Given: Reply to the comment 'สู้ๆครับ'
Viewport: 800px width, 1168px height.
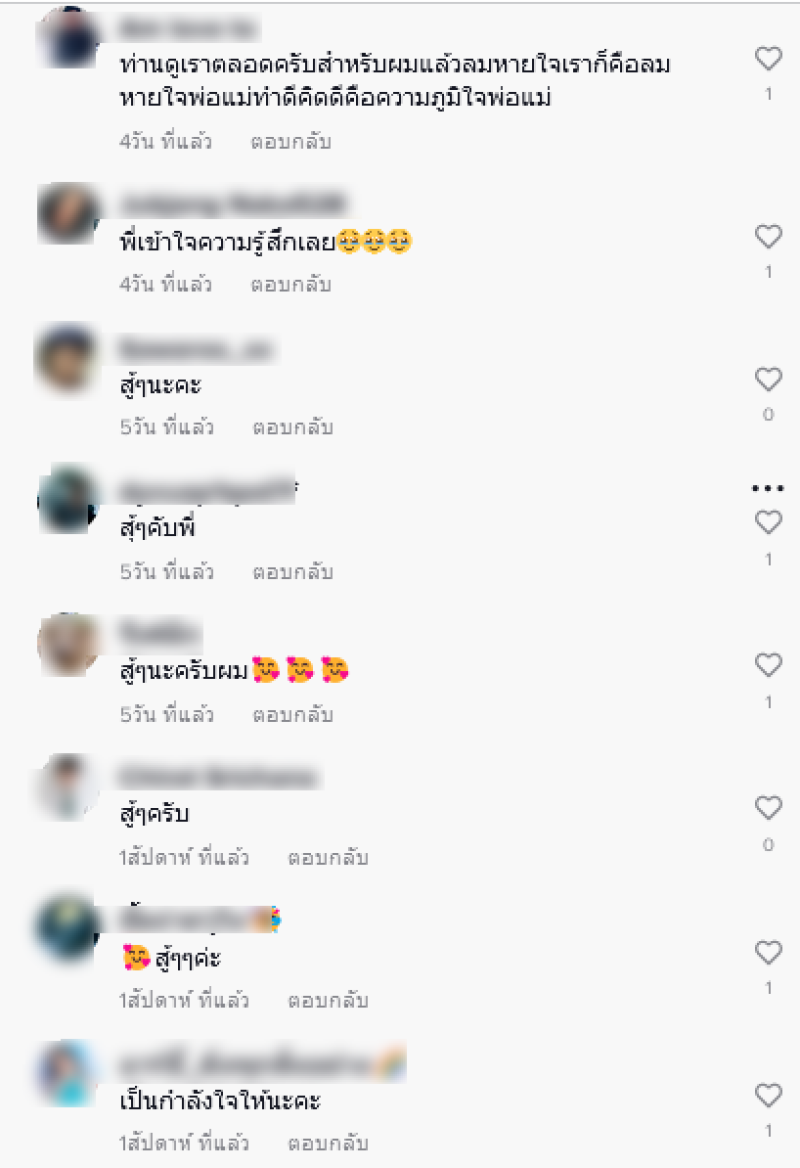Looking at the screenshot, I should [328, 857].
